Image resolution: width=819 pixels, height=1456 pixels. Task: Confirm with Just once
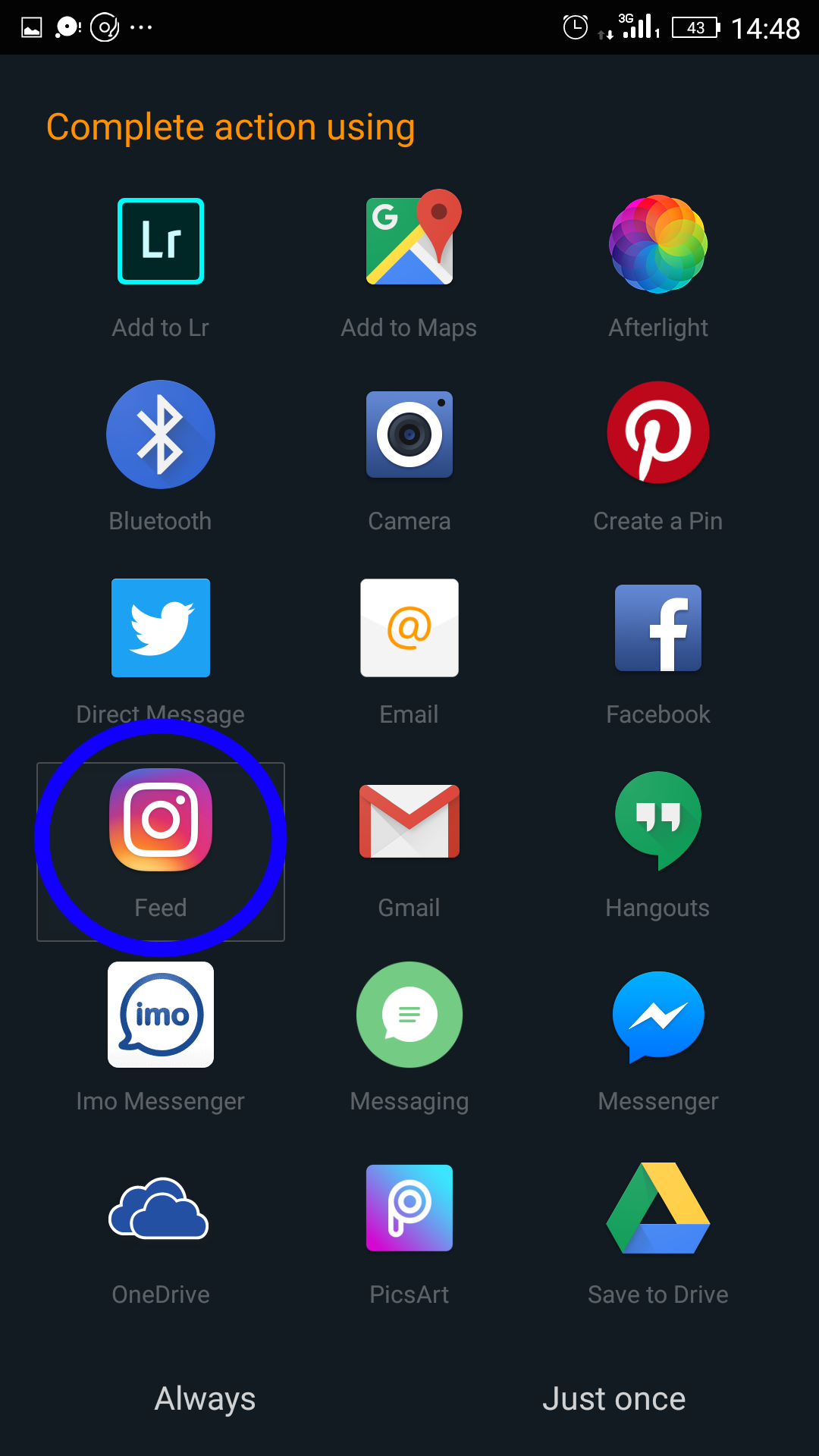tap(614, 1399)
